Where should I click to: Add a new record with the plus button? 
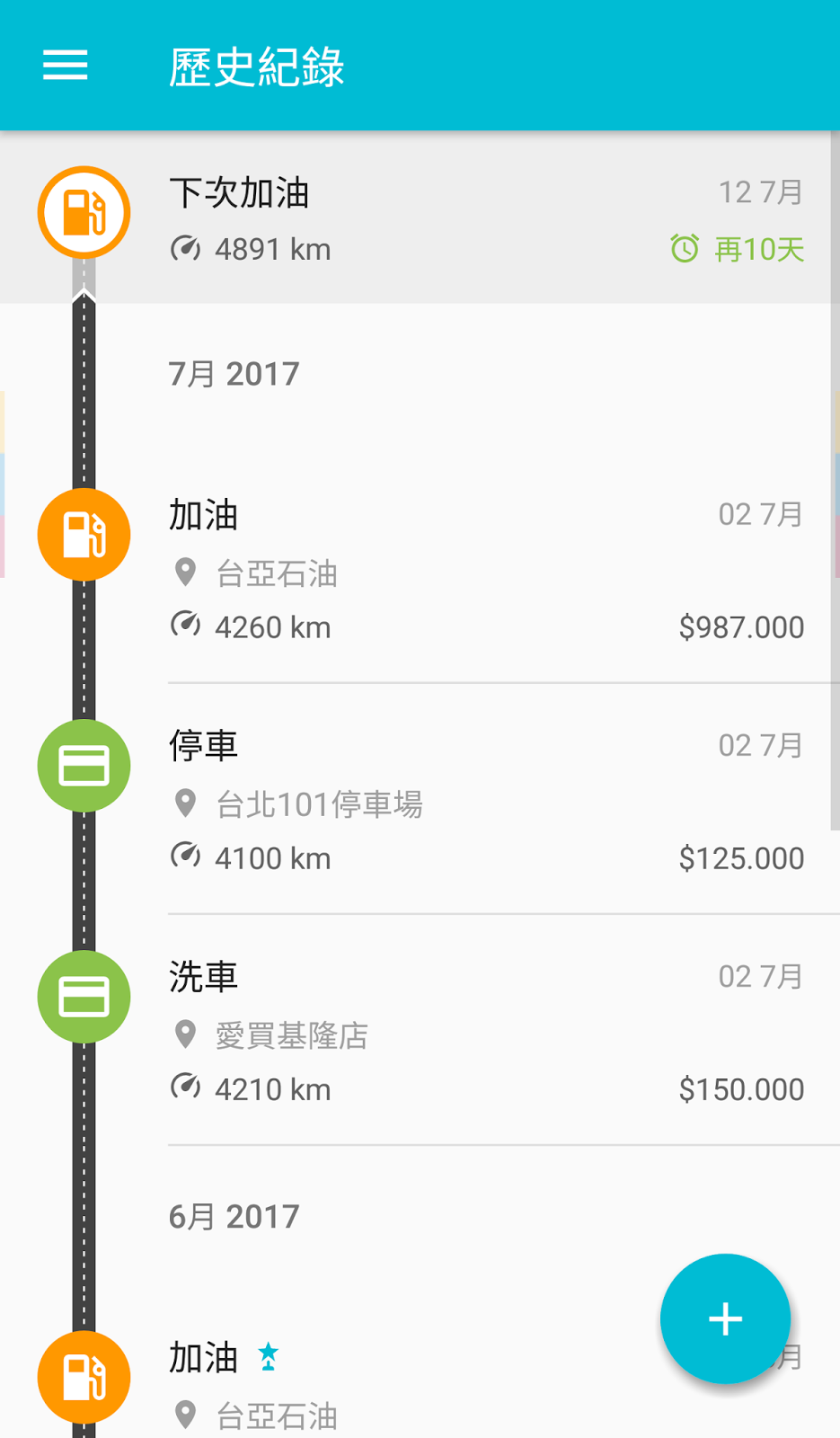(725, 1318)
